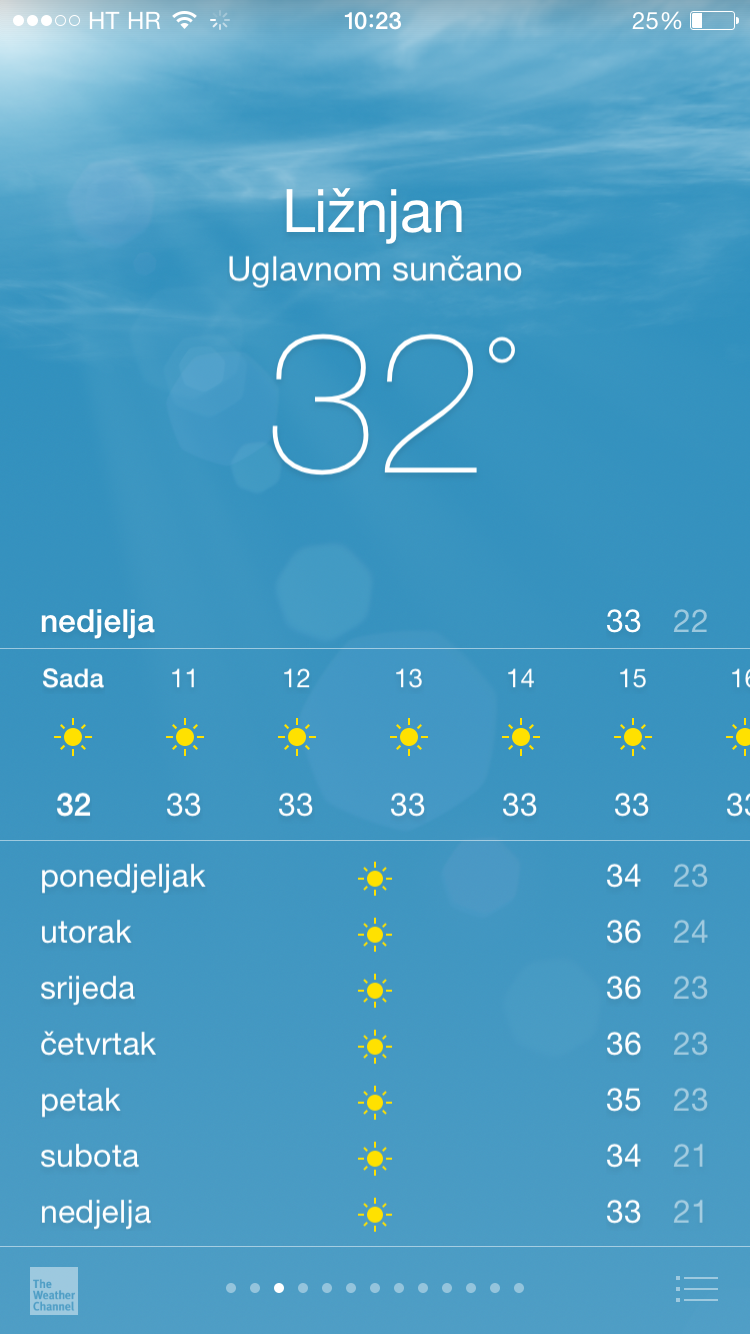Screen dimensions: 750x1334
Task: Open the city list menu icon
Action: [697, 1289]
